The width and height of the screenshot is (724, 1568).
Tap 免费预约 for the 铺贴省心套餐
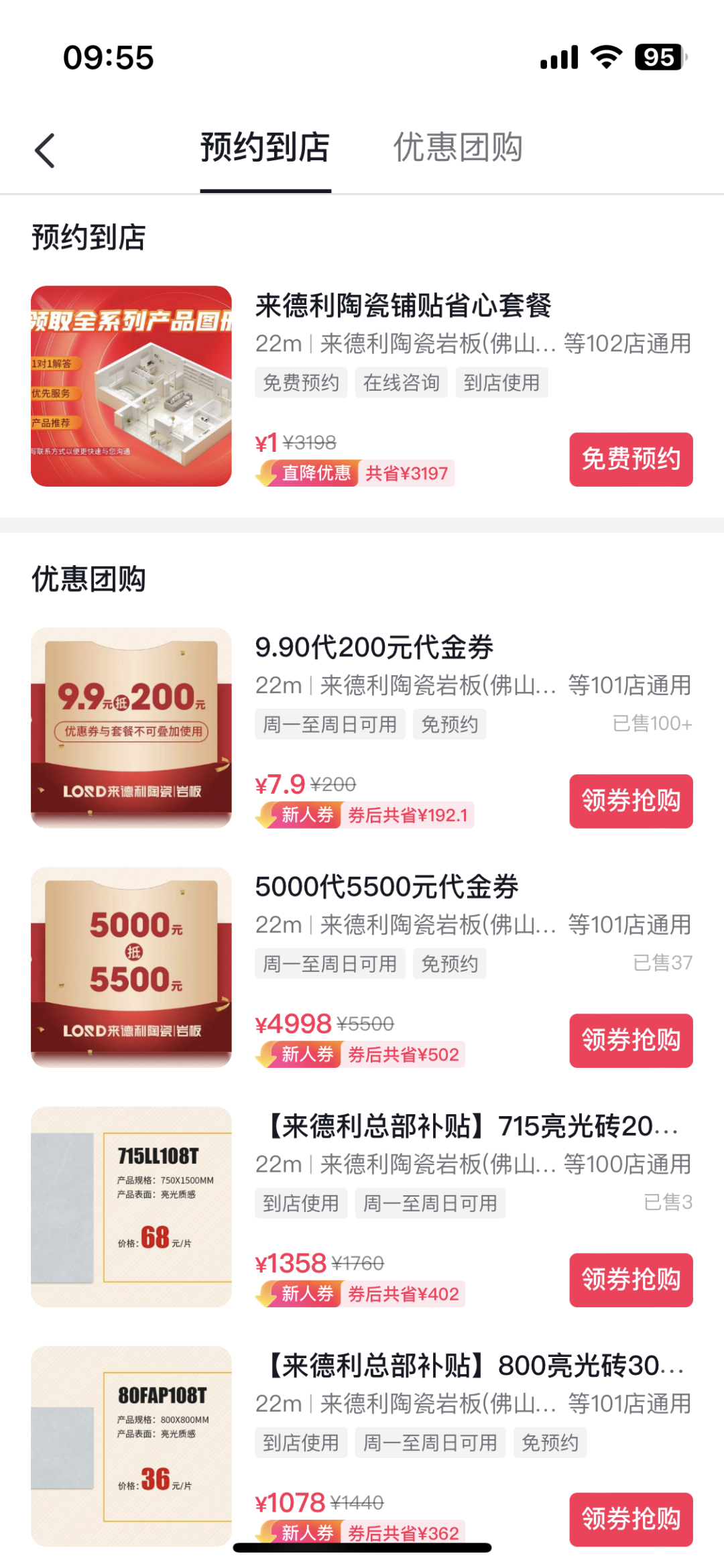click(630, 459)
